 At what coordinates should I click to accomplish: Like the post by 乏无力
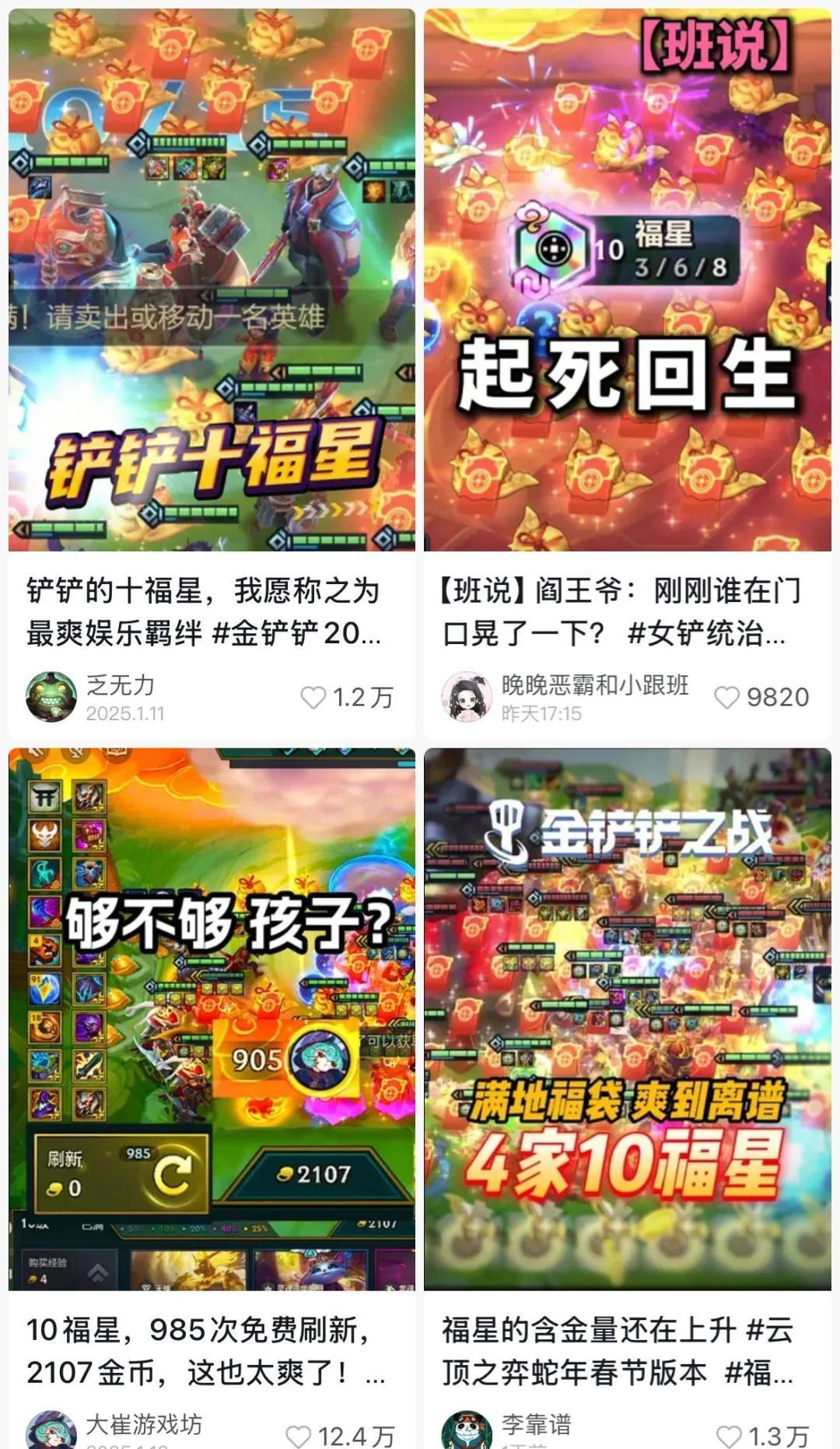pyautogui.click(x=313, y=698)
